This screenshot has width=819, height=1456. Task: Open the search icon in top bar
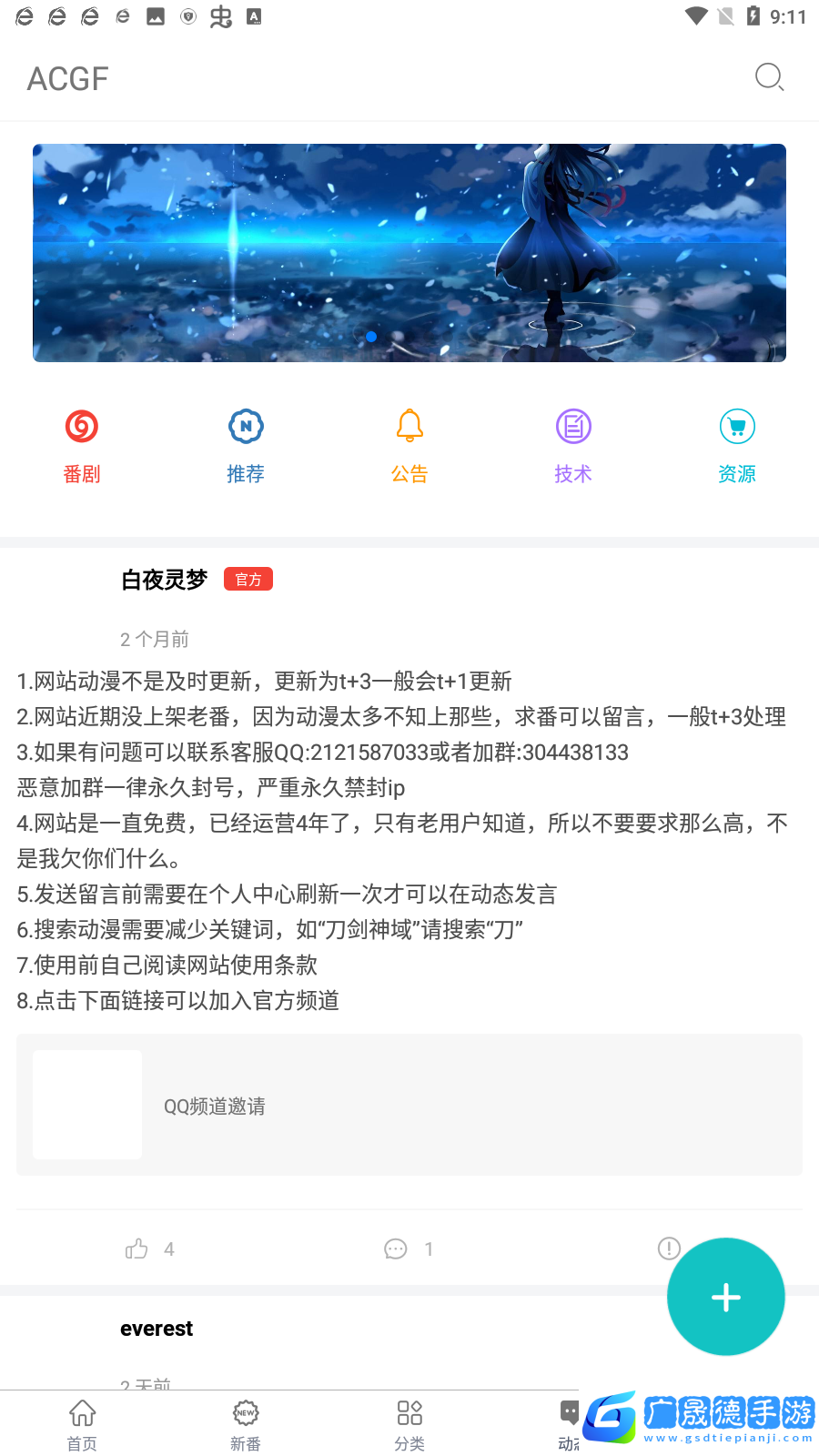tap(769, 78)
